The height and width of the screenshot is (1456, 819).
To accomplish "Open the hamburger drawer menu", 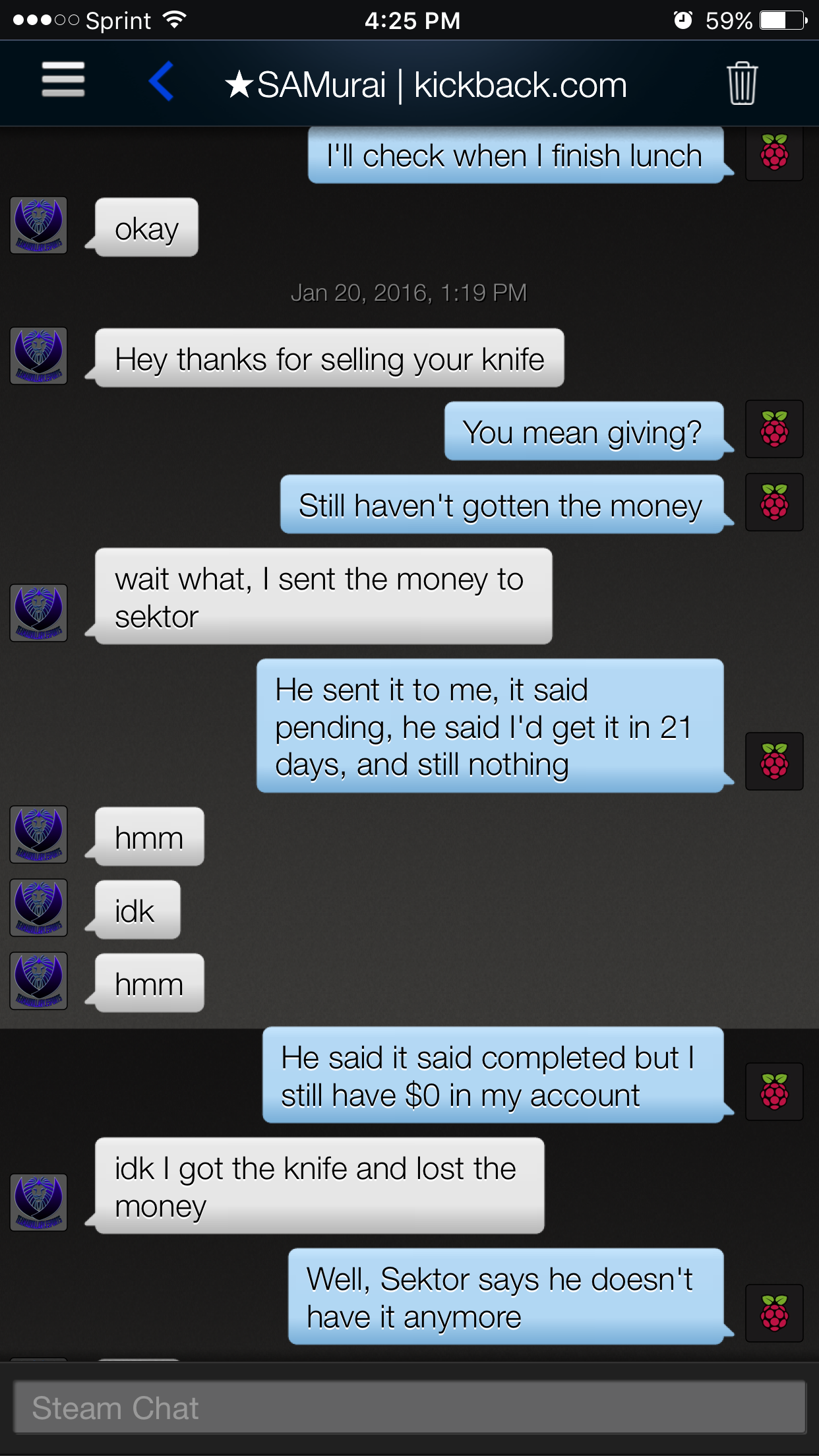I will coord(63,80).
